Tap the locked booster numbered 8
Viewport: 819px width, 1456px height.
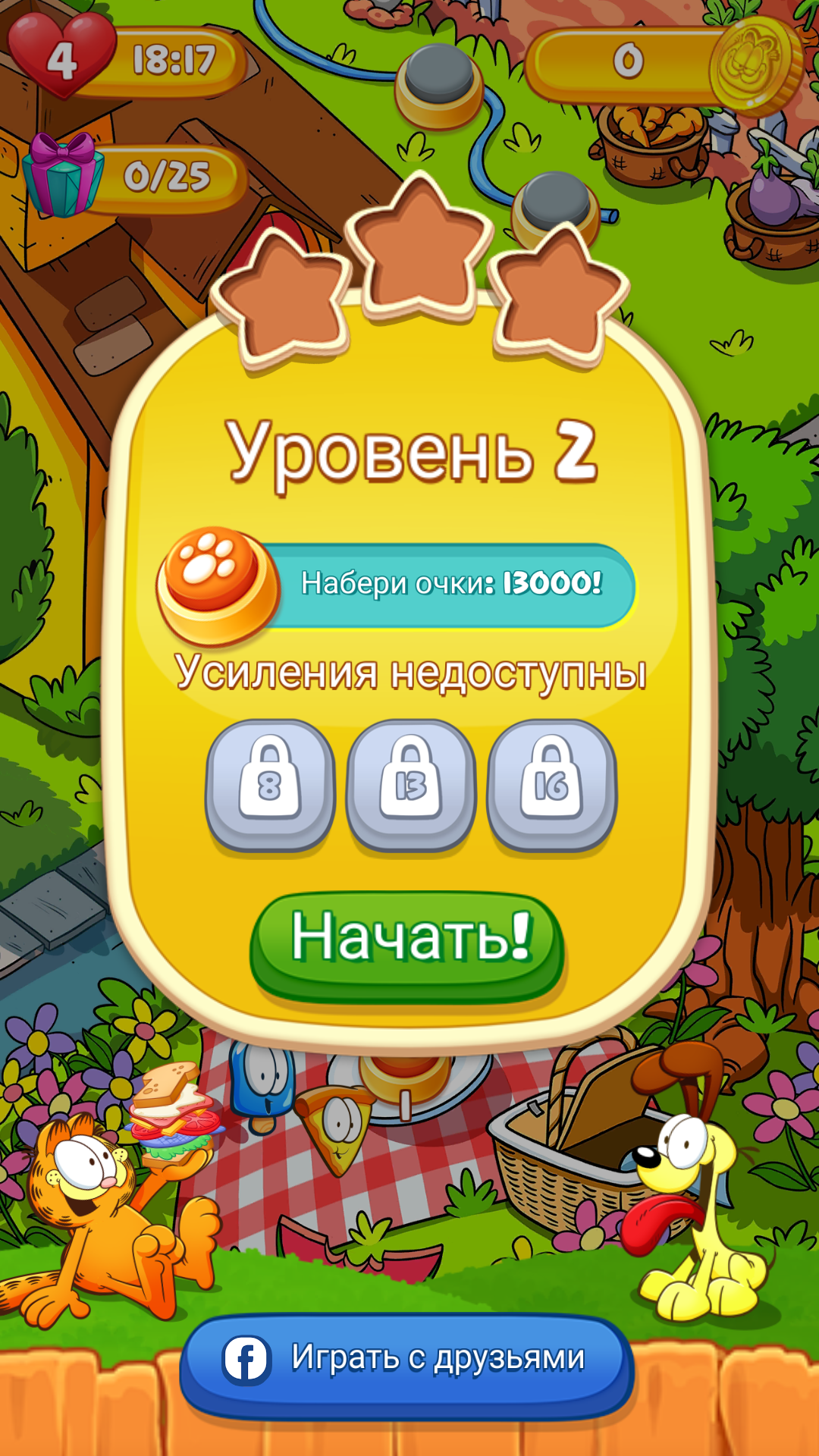270,786
